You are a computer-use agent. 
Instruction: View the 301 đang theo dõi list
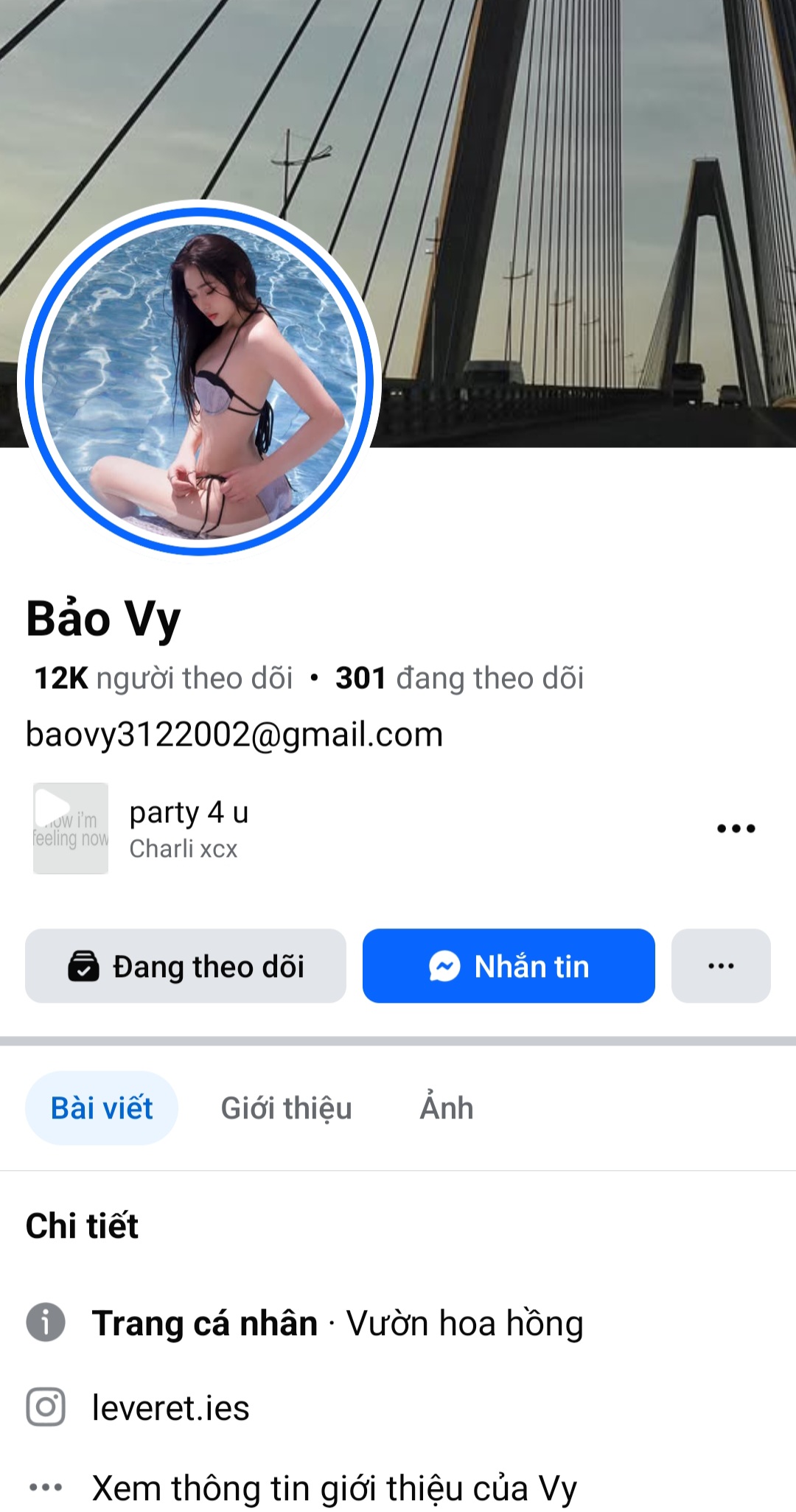(x=459, y=678)
